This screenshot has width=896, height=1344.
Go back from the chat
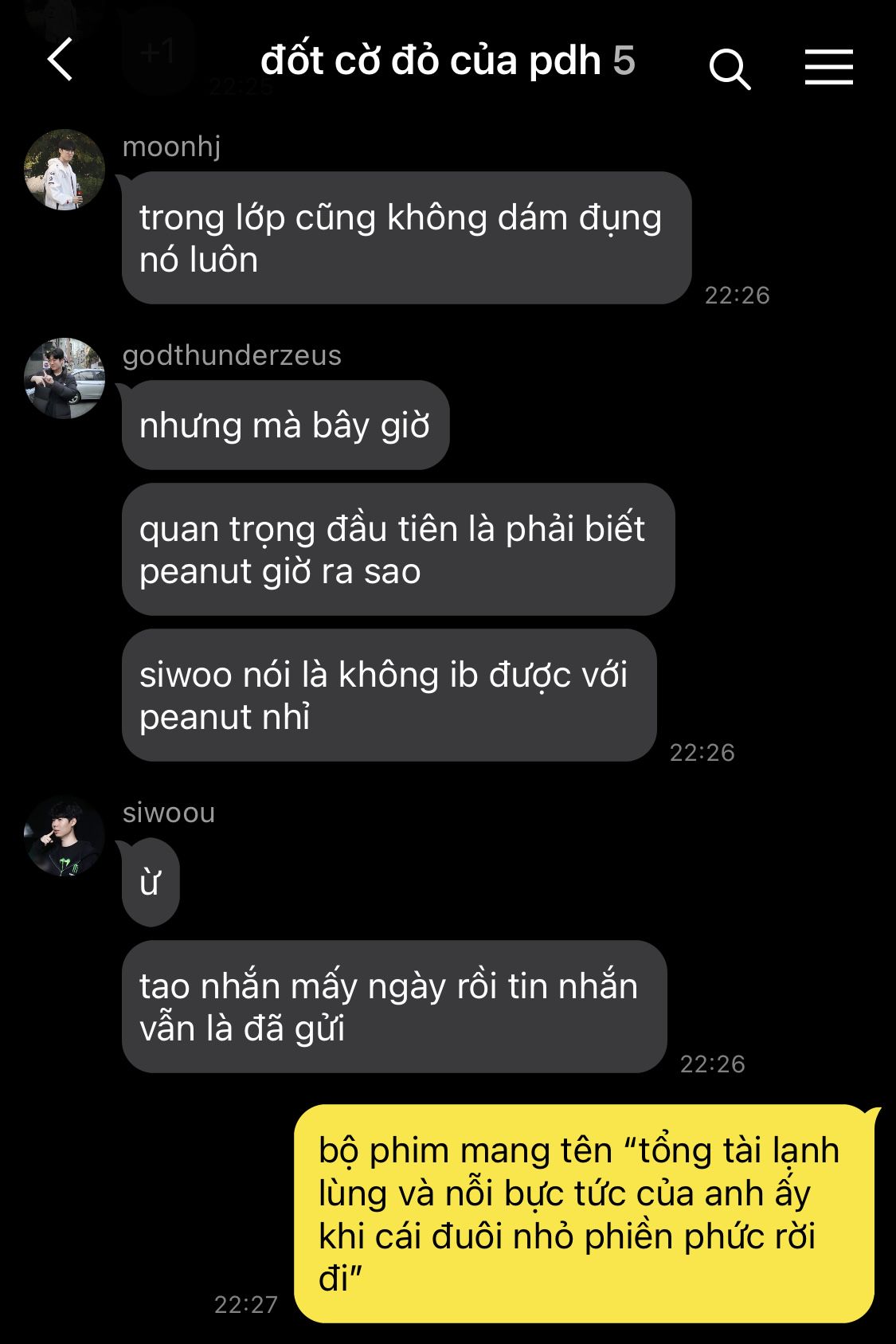pyautogui.click(x=61, y=60)
